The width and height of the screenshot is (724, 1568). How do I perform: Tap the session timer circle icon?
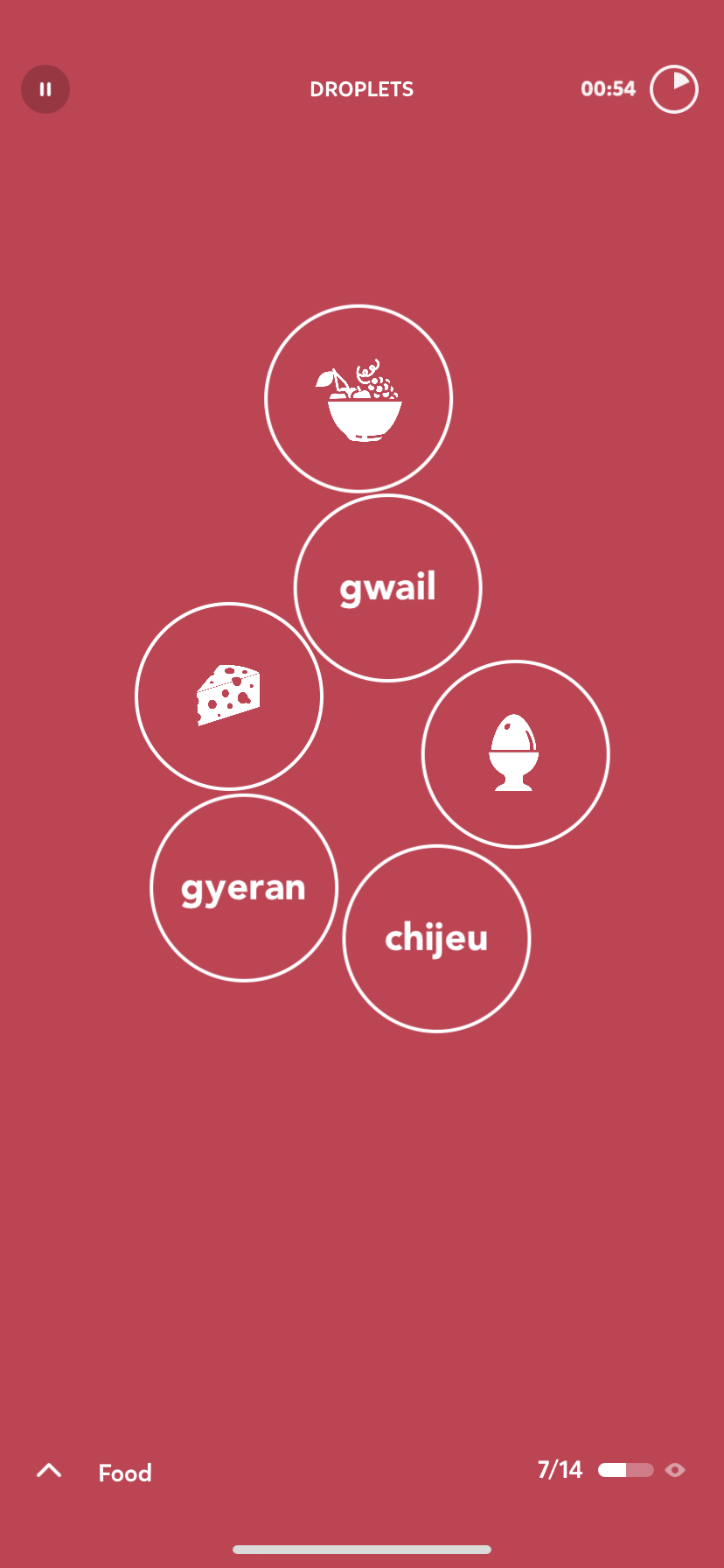[x=673, y=89]
